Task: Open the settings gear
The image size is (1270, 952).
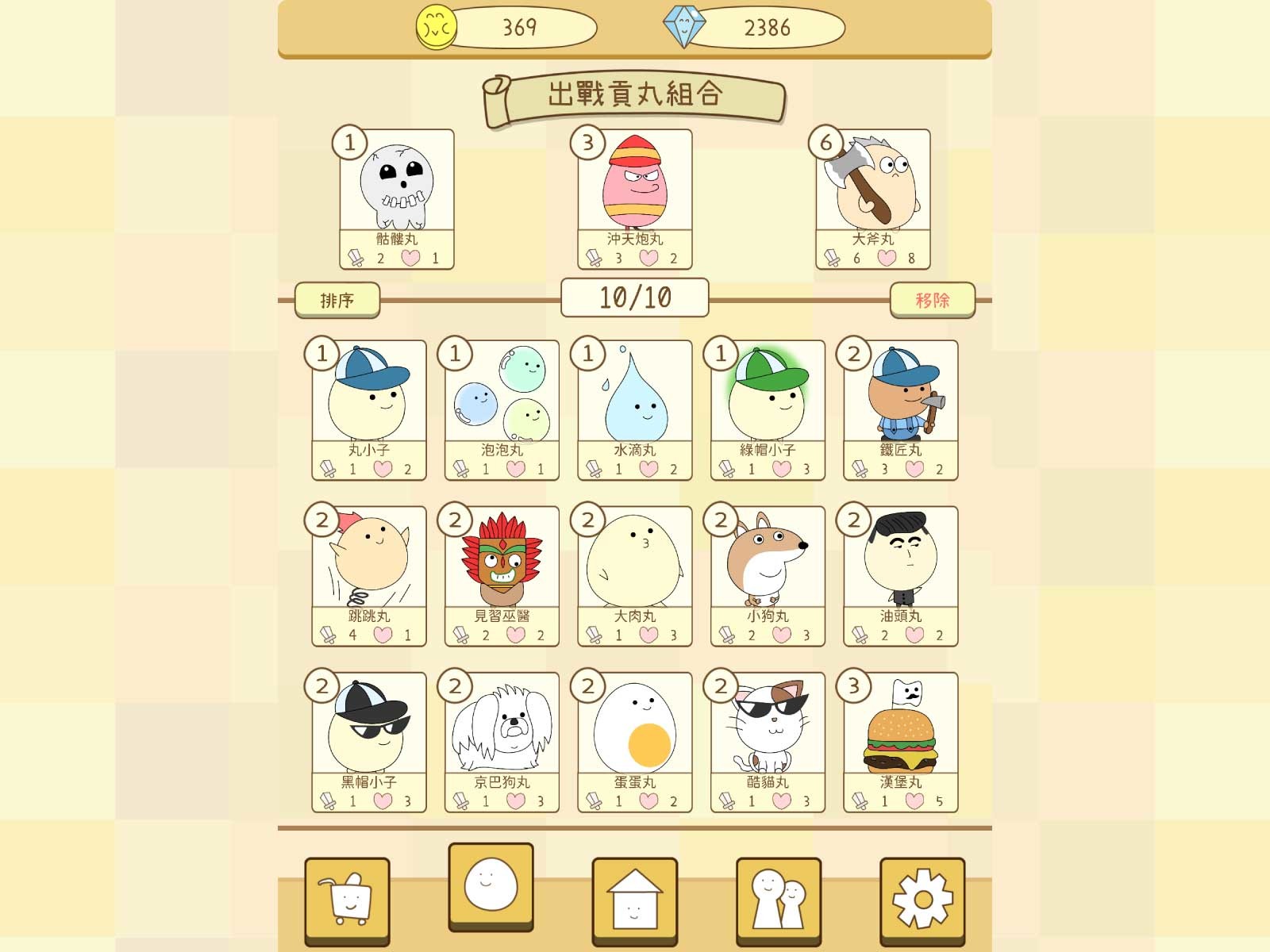Action: tap(922, 899)
